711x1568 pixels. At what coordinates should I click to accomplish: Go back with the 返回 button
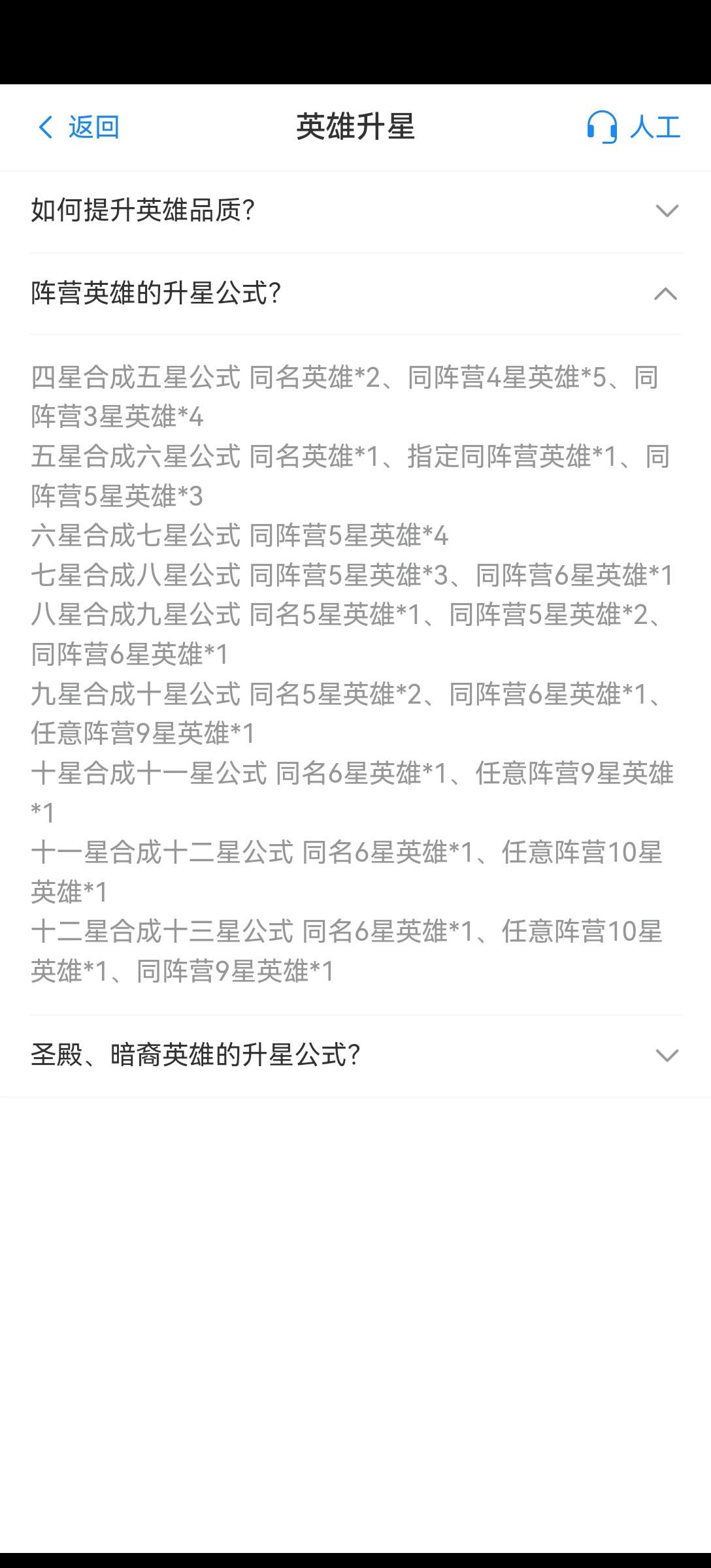point(78,127)
